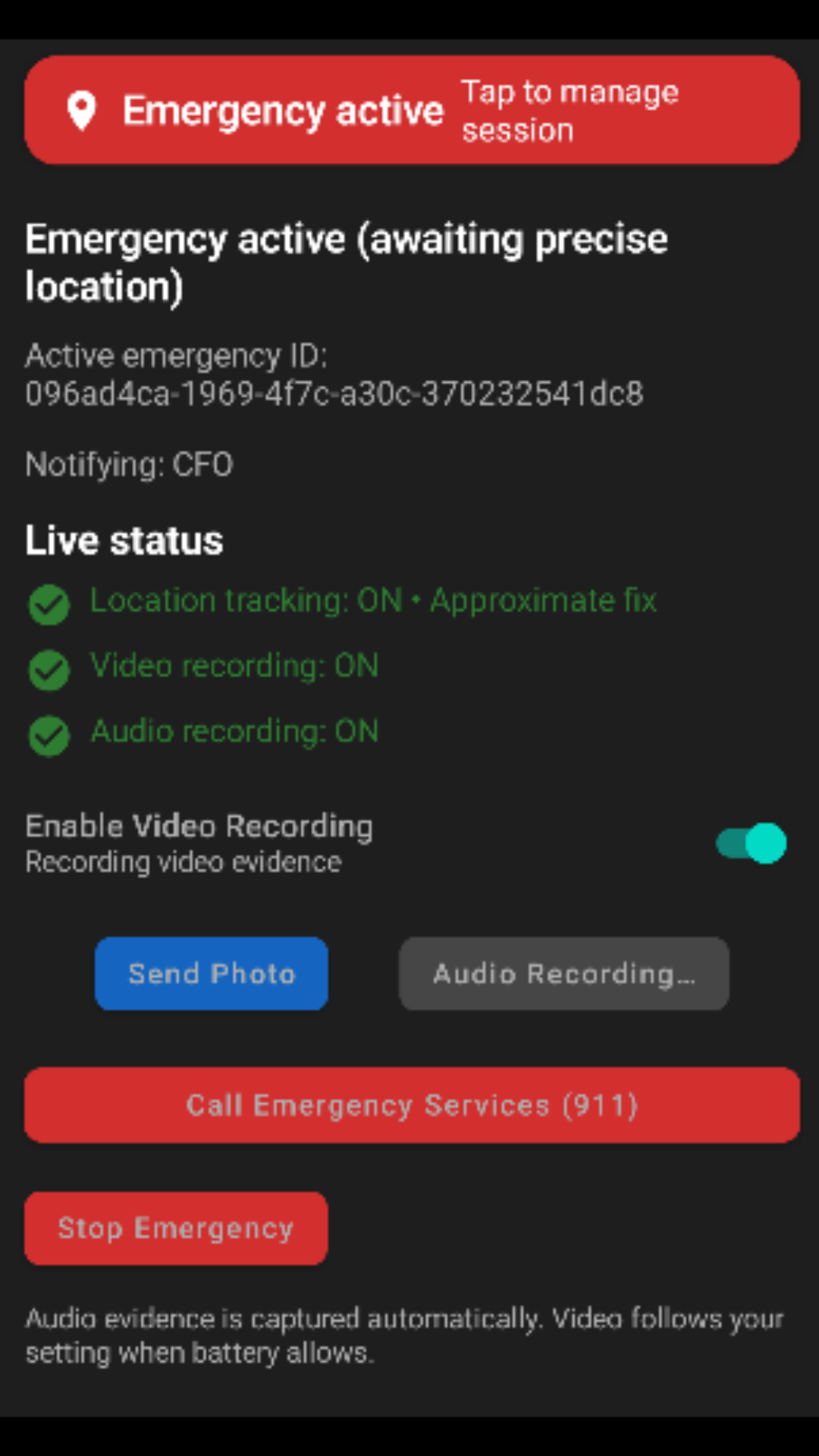This screenshot has width=819, height=1456.
Task: Click the 'Notifying: CFO' label
Action: pyautogui.click(x=129, y=464)
